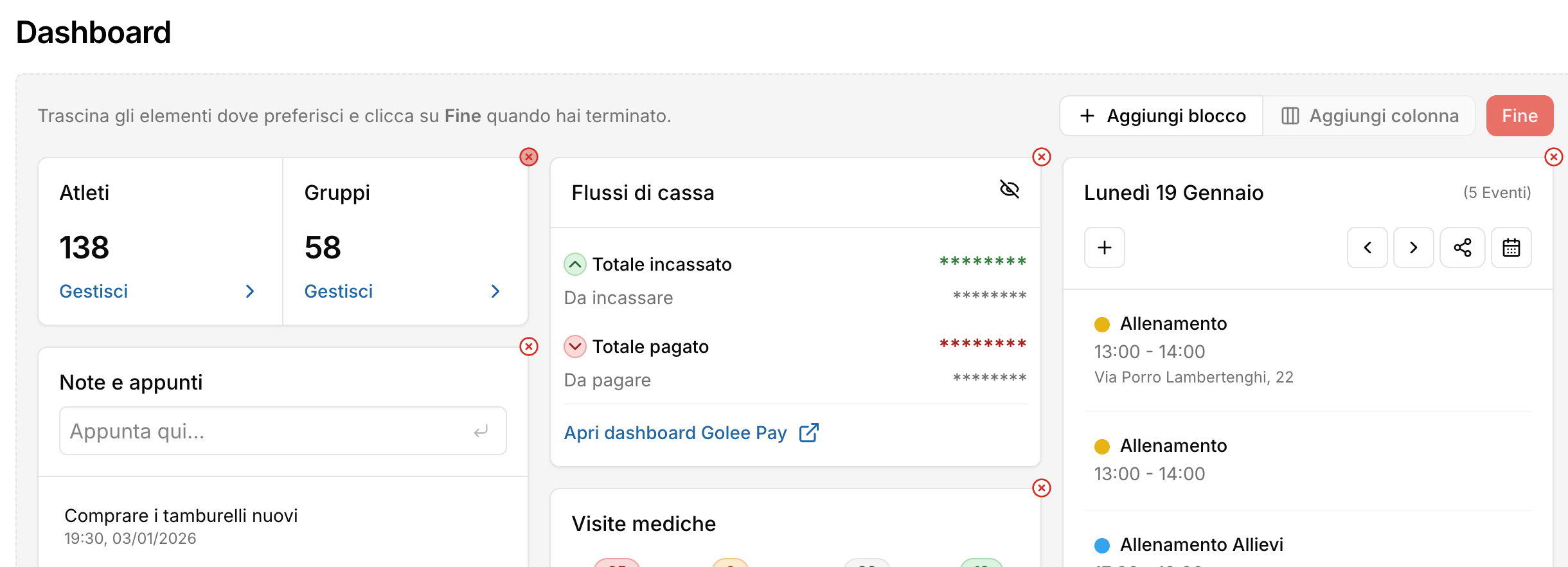Open Apri dashboard Golee Pay link
The height and width of the screenshot is (567, 1568).
(691, 433)
